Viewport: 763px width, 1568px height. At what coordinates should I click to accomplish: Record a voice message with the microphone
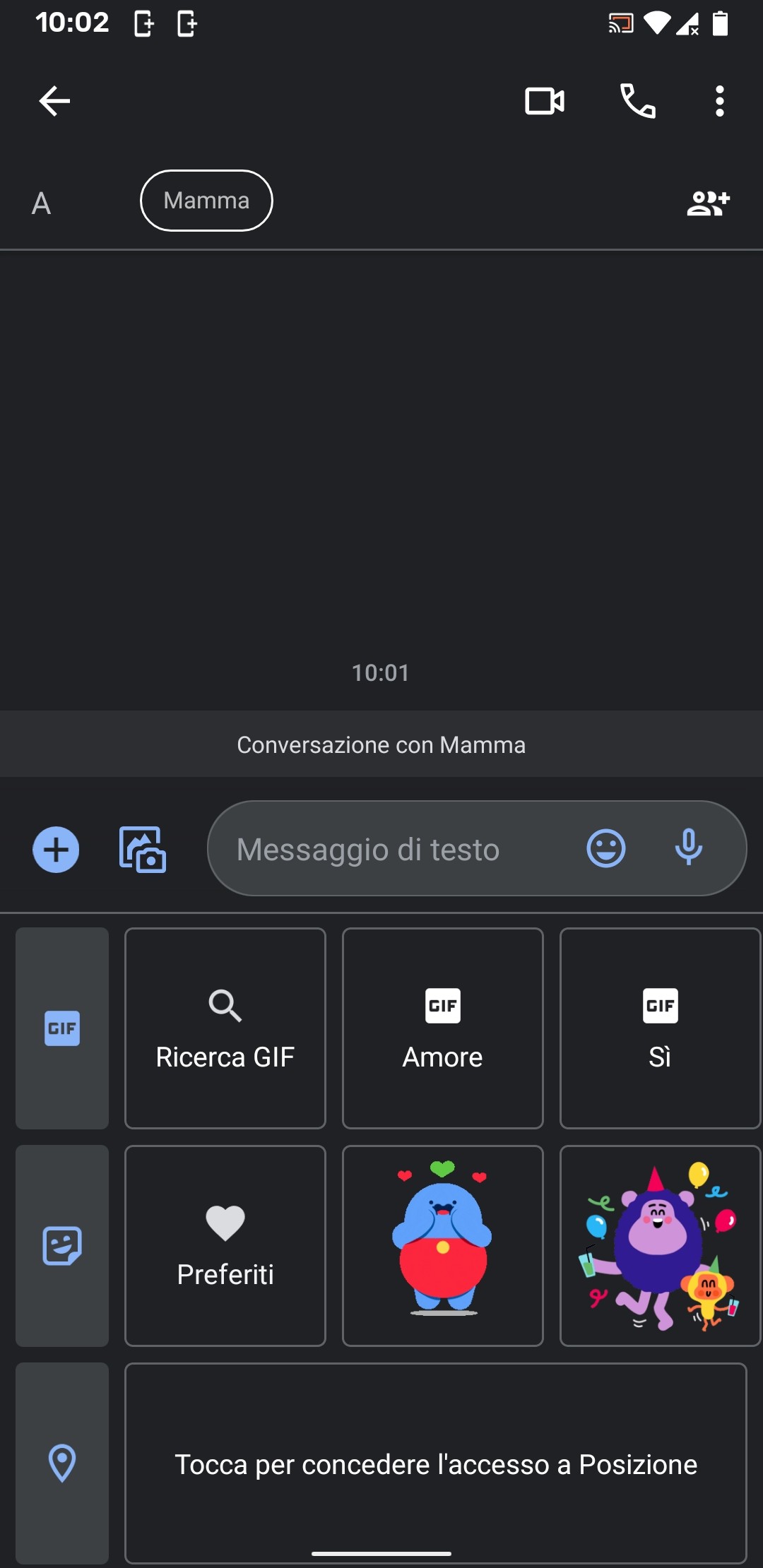(x=689, y=848)
